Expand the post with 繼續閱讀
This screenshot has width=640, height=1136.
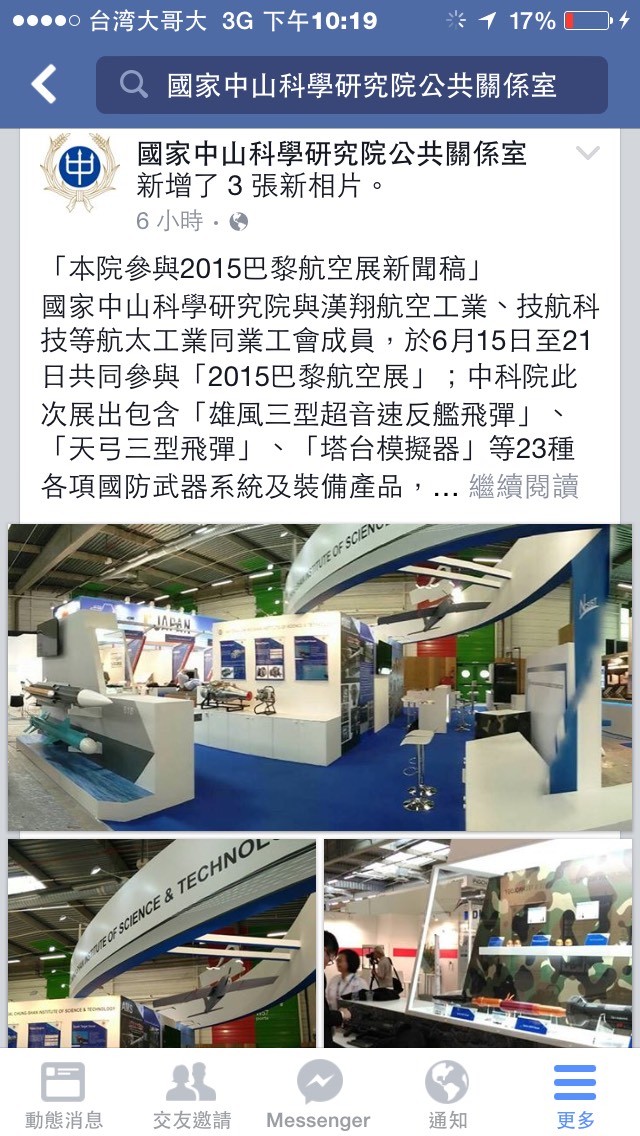[523, 487]
